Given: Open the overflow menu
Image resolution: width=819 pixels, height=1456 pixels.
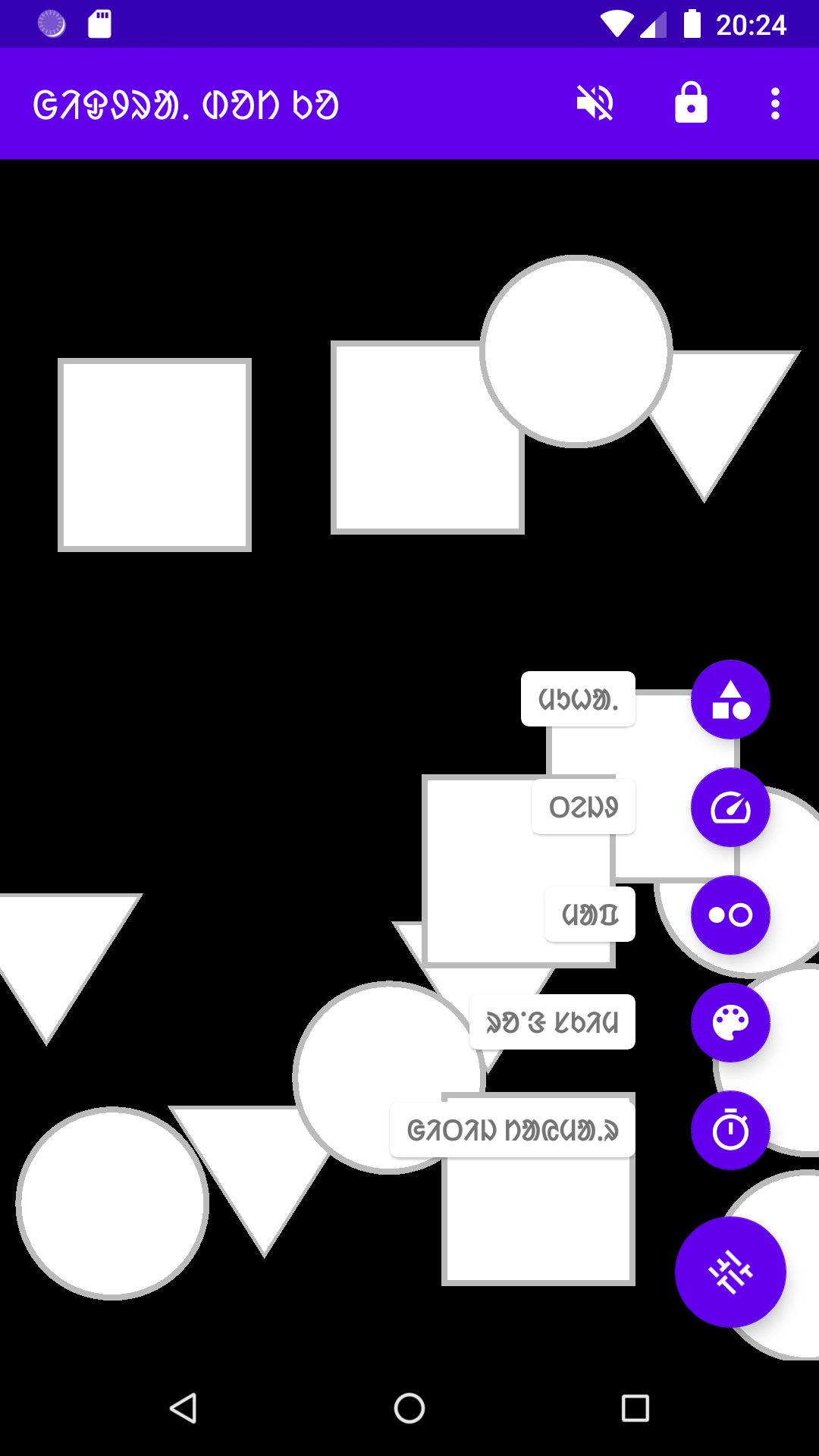Looking at the screenshot, I should (774, 103).
